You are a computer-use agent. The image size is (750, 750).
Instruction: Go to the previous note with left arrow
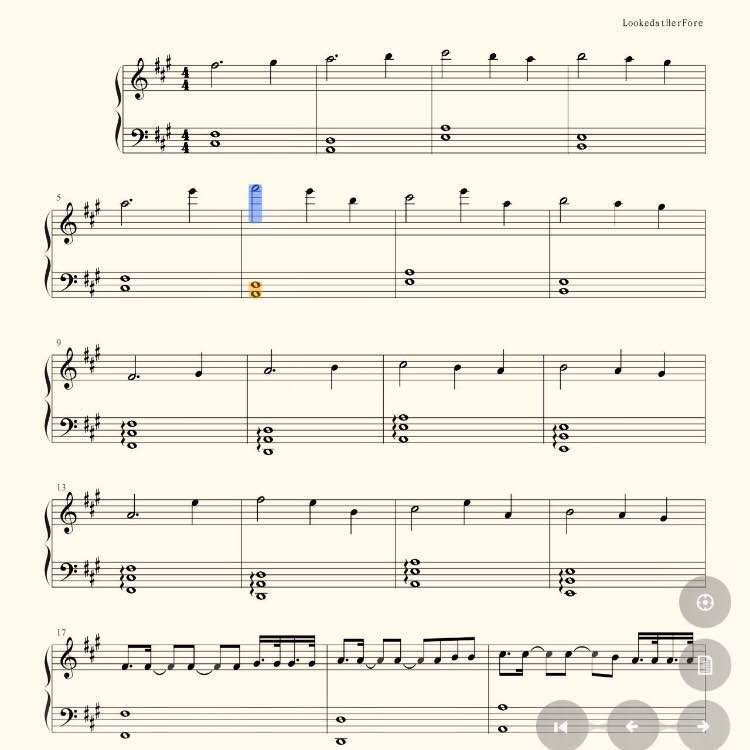coord(633,726)
